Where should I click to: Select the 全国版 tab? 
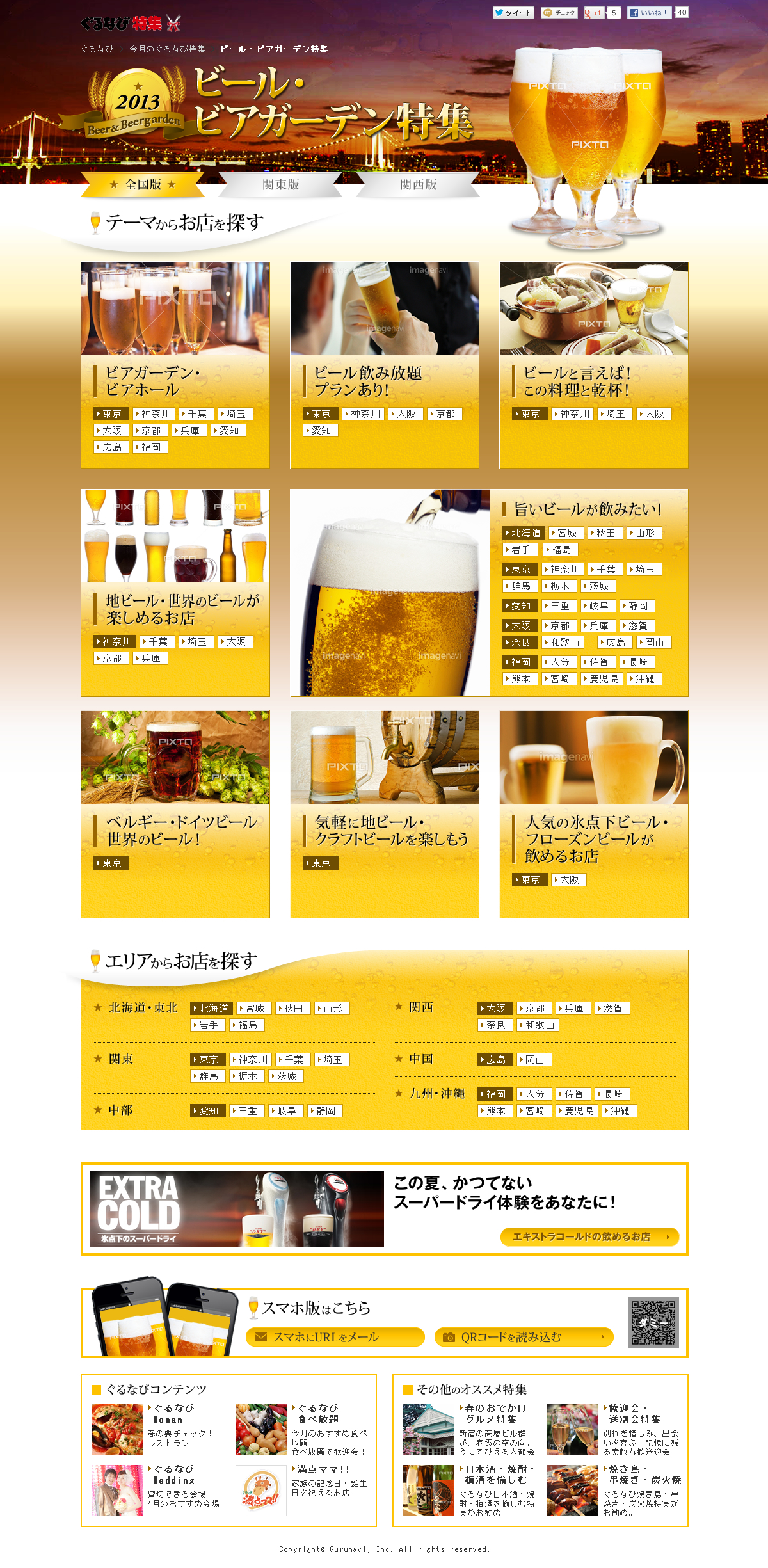pos(143,185)
